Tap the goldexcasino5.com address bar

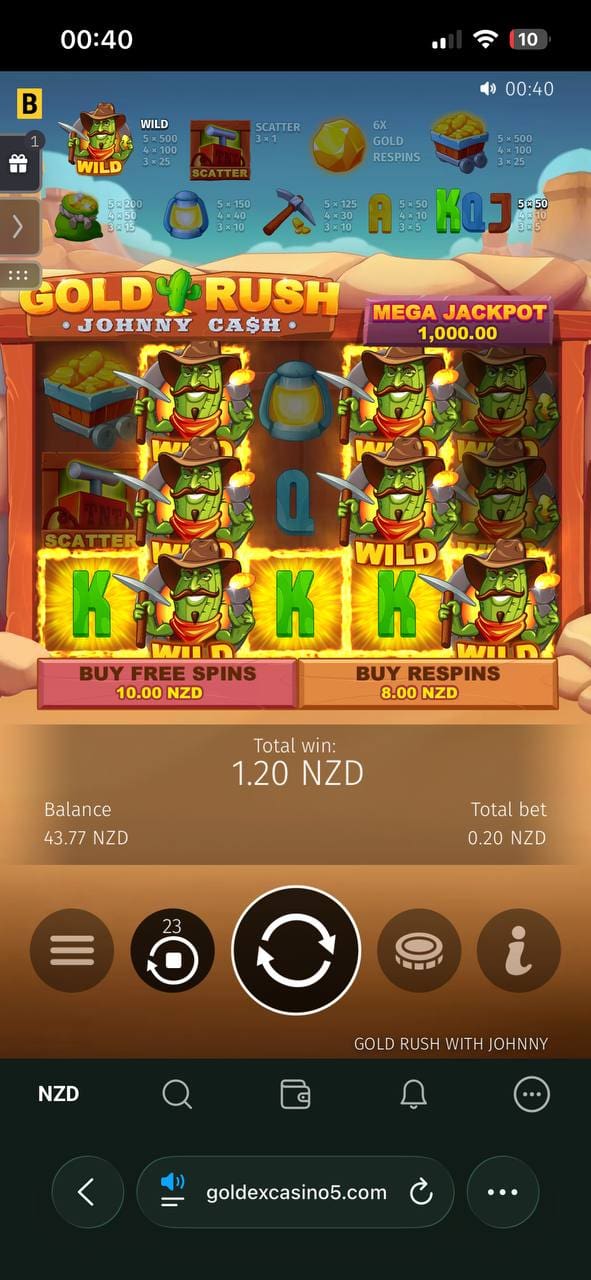(295, 1192)
